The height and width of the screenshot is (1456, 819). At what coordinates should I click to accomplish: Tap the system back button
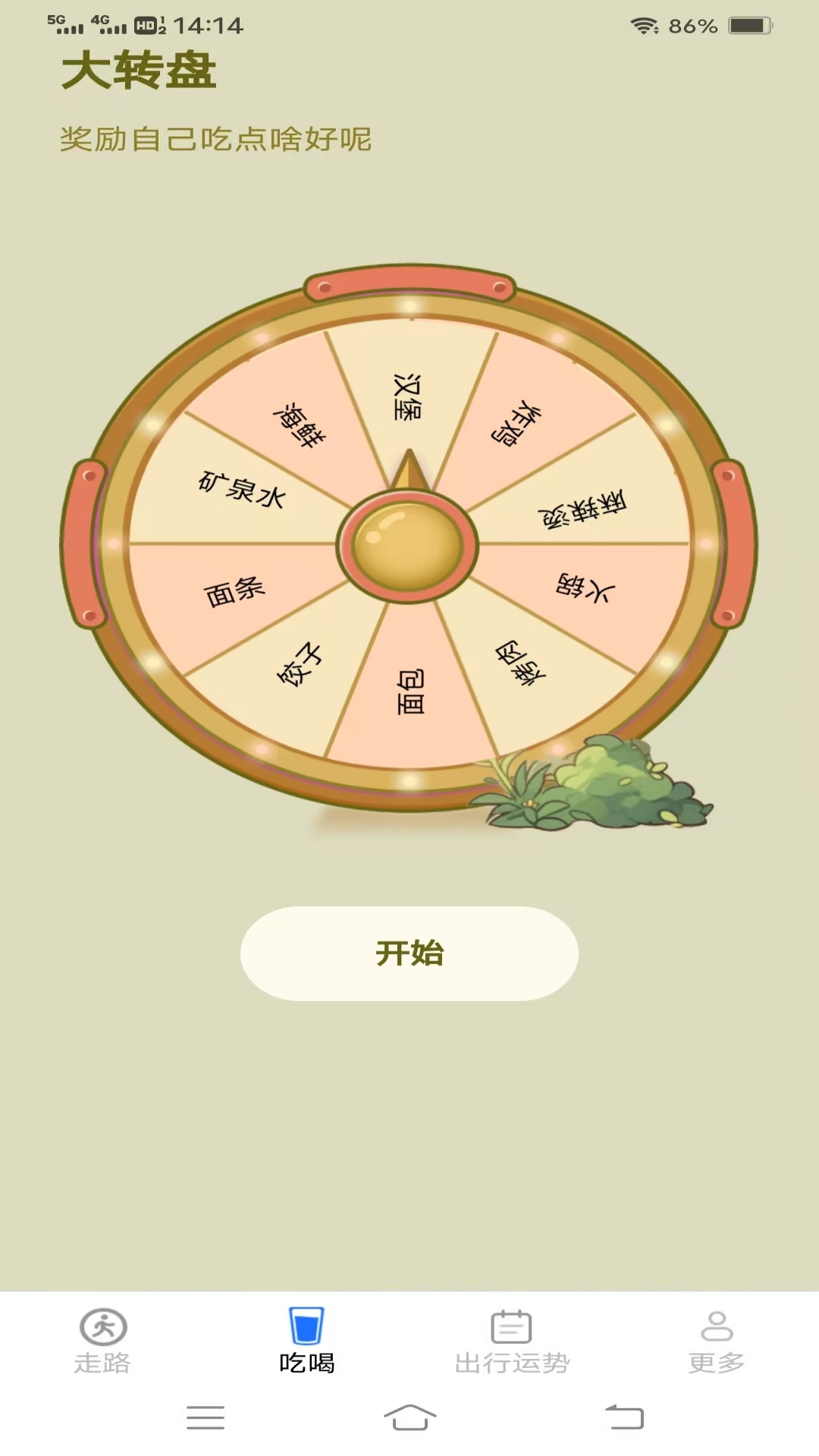pos(624,1417)
